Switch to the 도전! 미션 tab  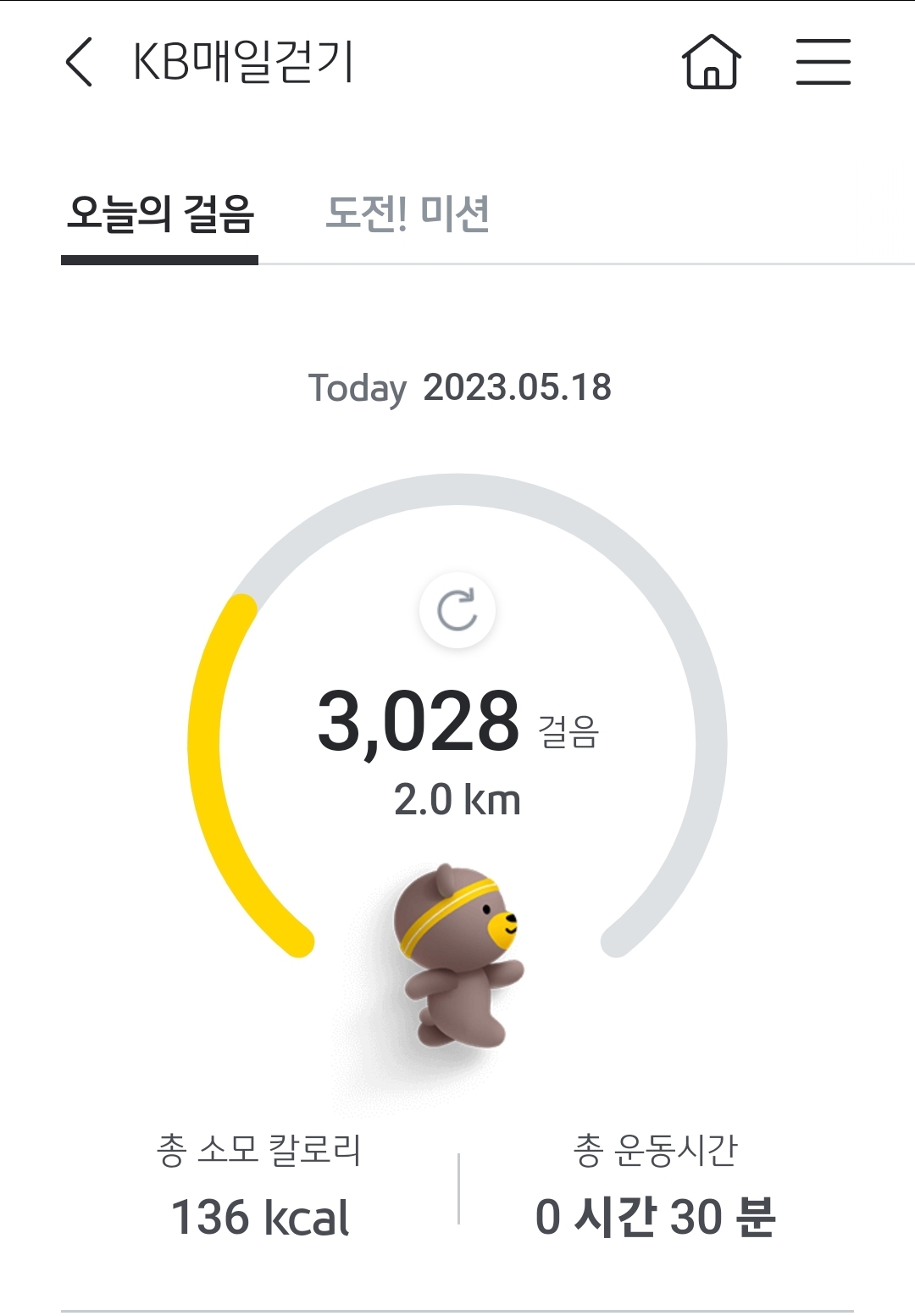tap(408, 214)
